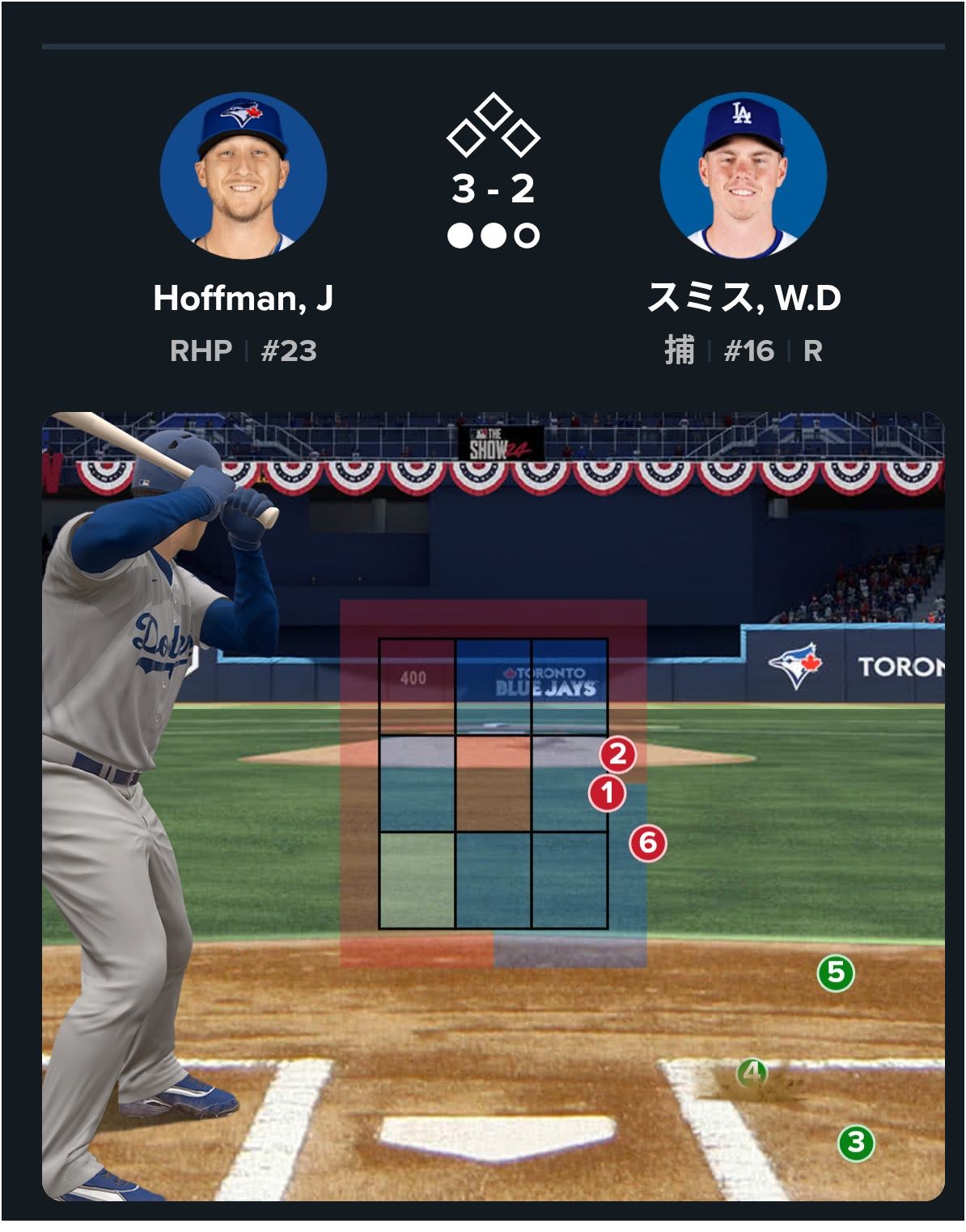View details of pitch marker 4

752,1073
